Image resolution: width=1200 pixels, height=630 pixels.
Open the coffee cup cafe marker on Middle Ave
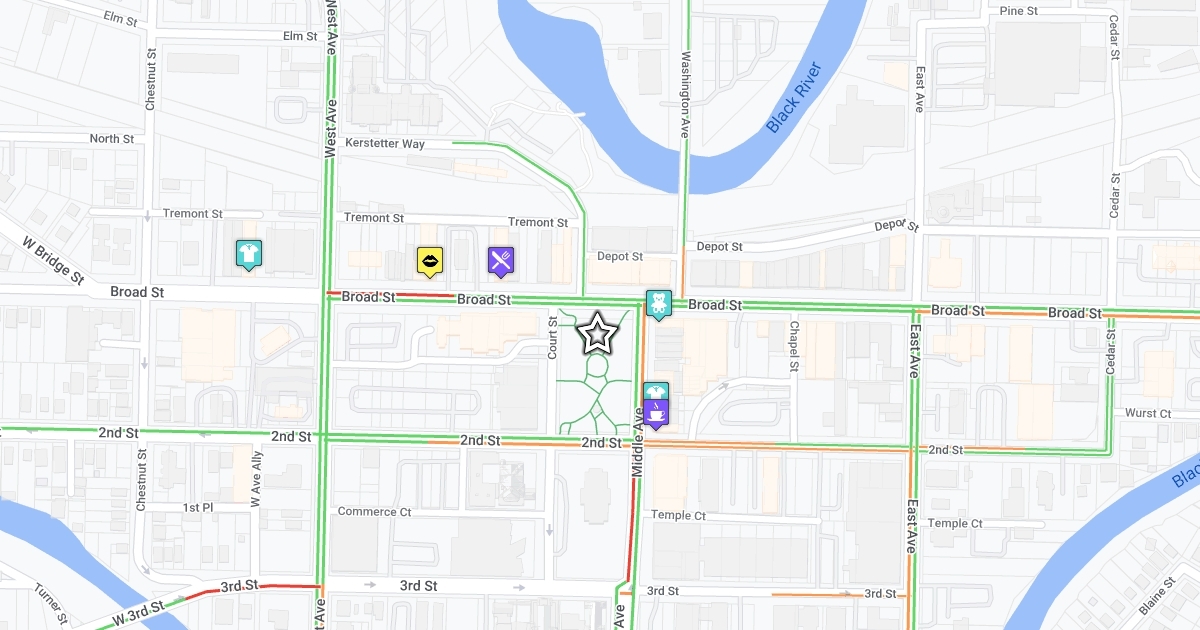coord(655,412)
